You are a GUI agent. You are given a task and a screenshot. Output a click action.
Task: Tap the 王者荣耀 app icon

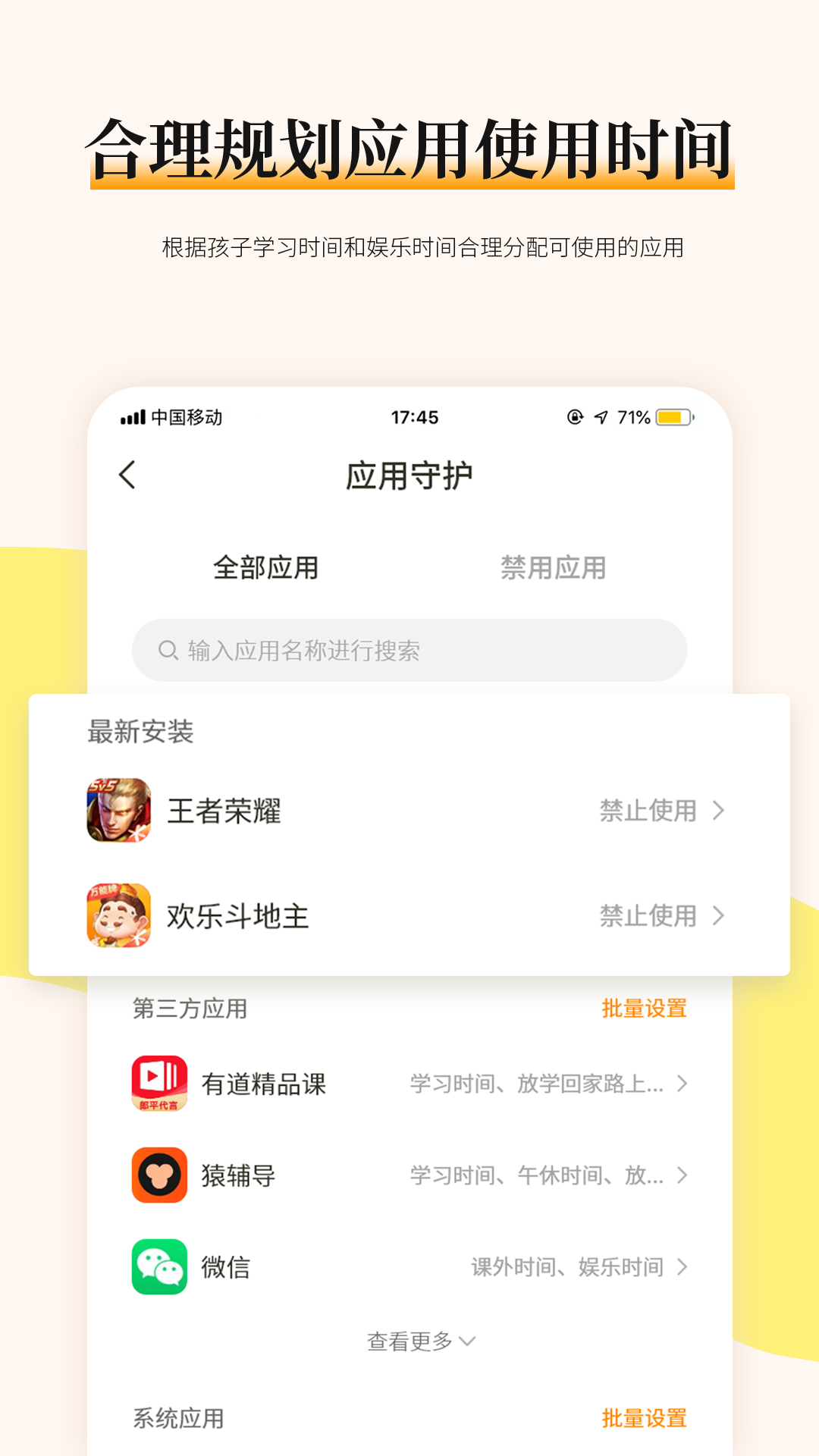point(118,811)
